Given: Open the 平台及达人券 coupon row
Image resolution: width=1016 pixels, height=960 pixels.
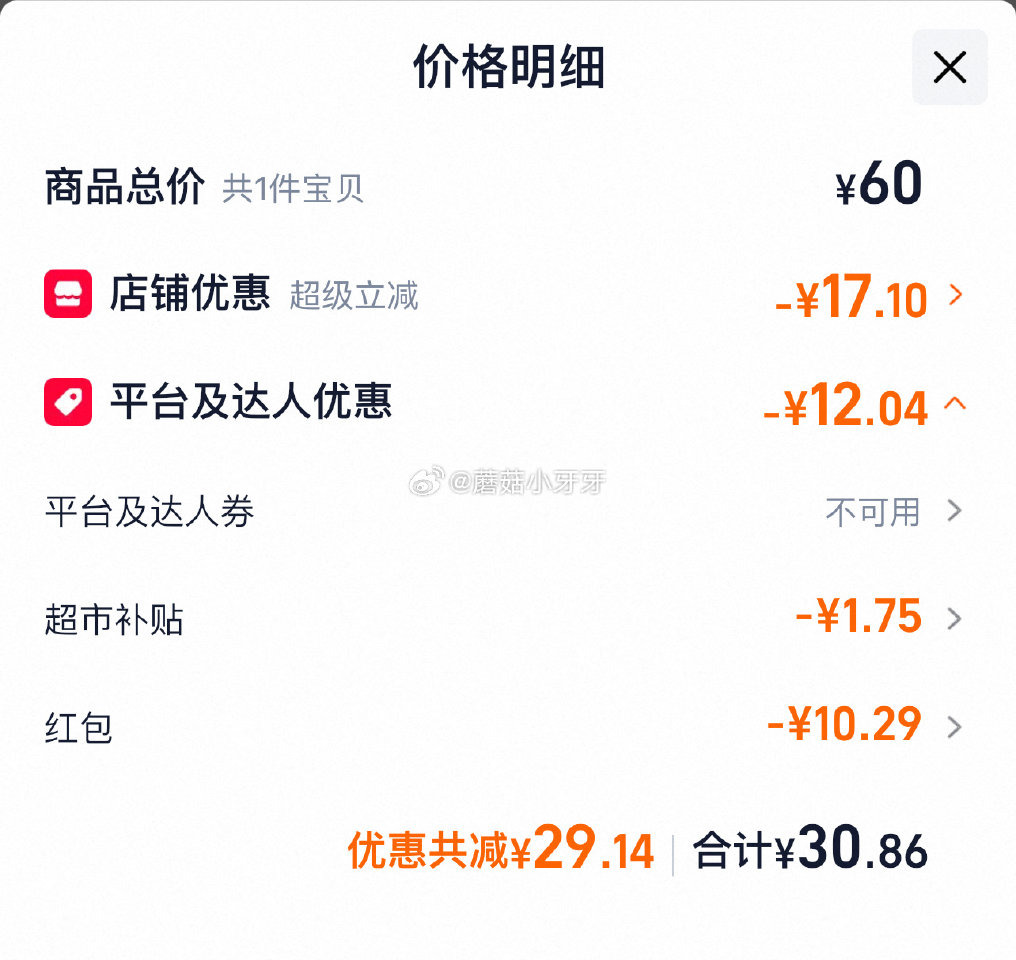Looking at the screenshot, I should 954,512.
